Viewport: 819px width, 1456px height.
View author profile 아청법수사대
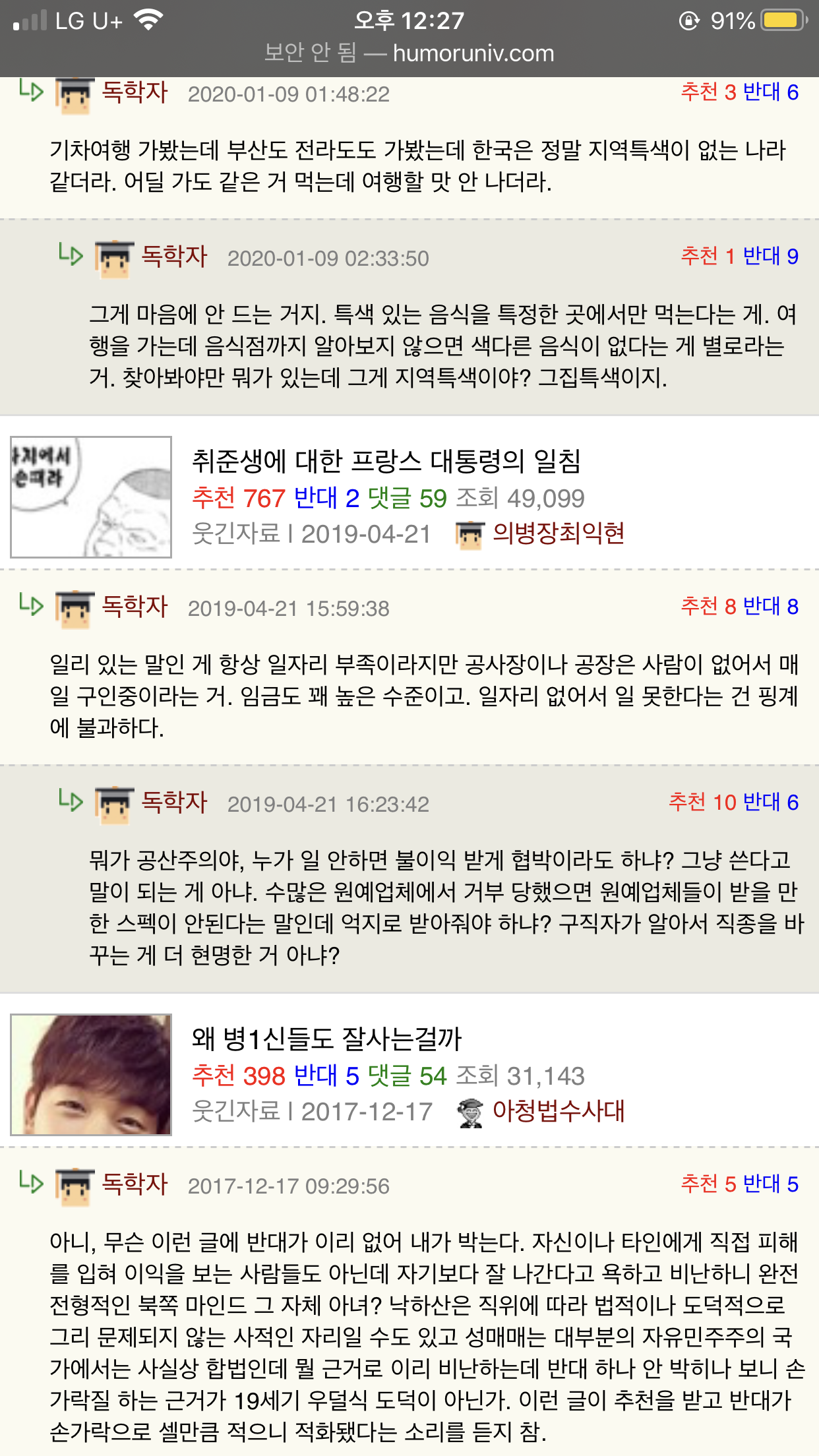[558, 1111]
